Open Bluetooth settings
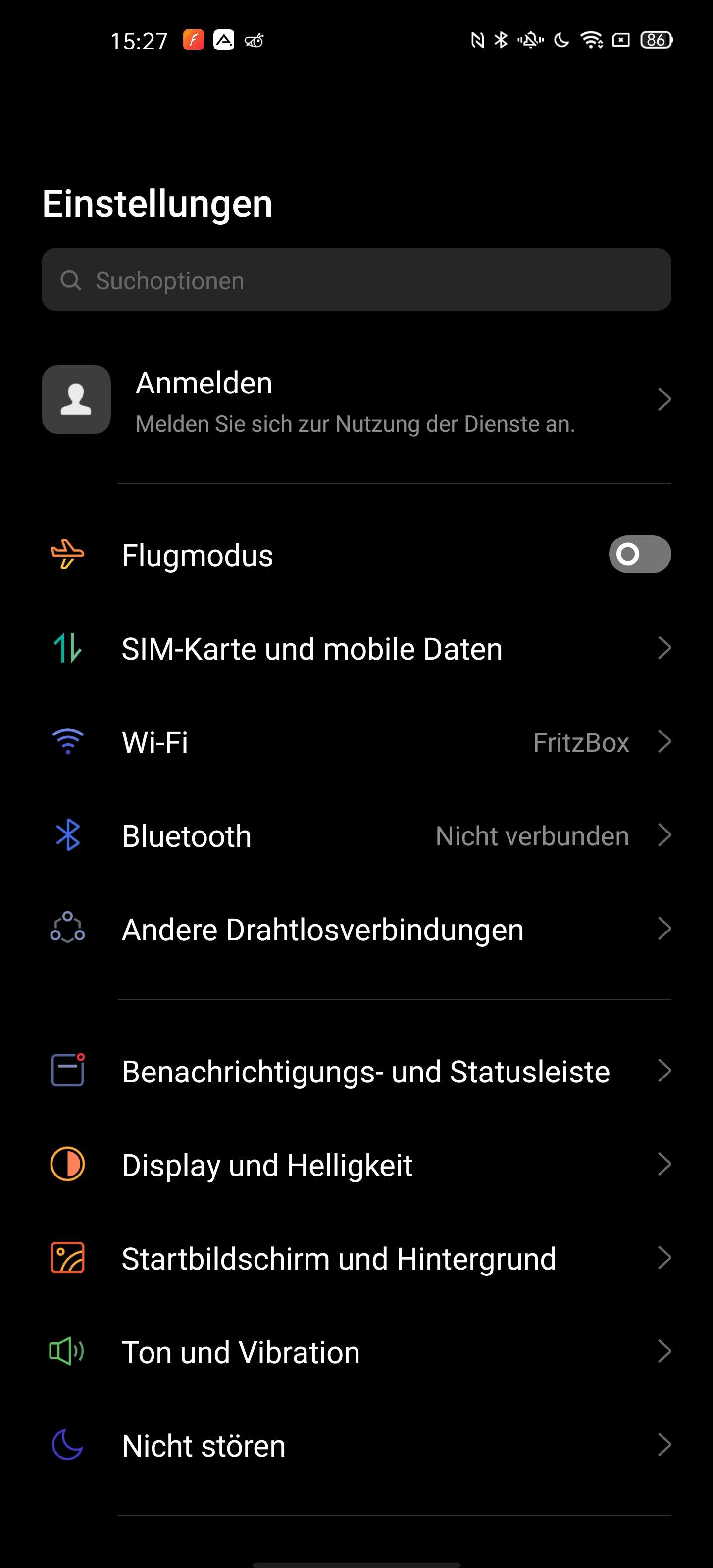The height and width of the screenshot is (1568, 713). [356, 835]
